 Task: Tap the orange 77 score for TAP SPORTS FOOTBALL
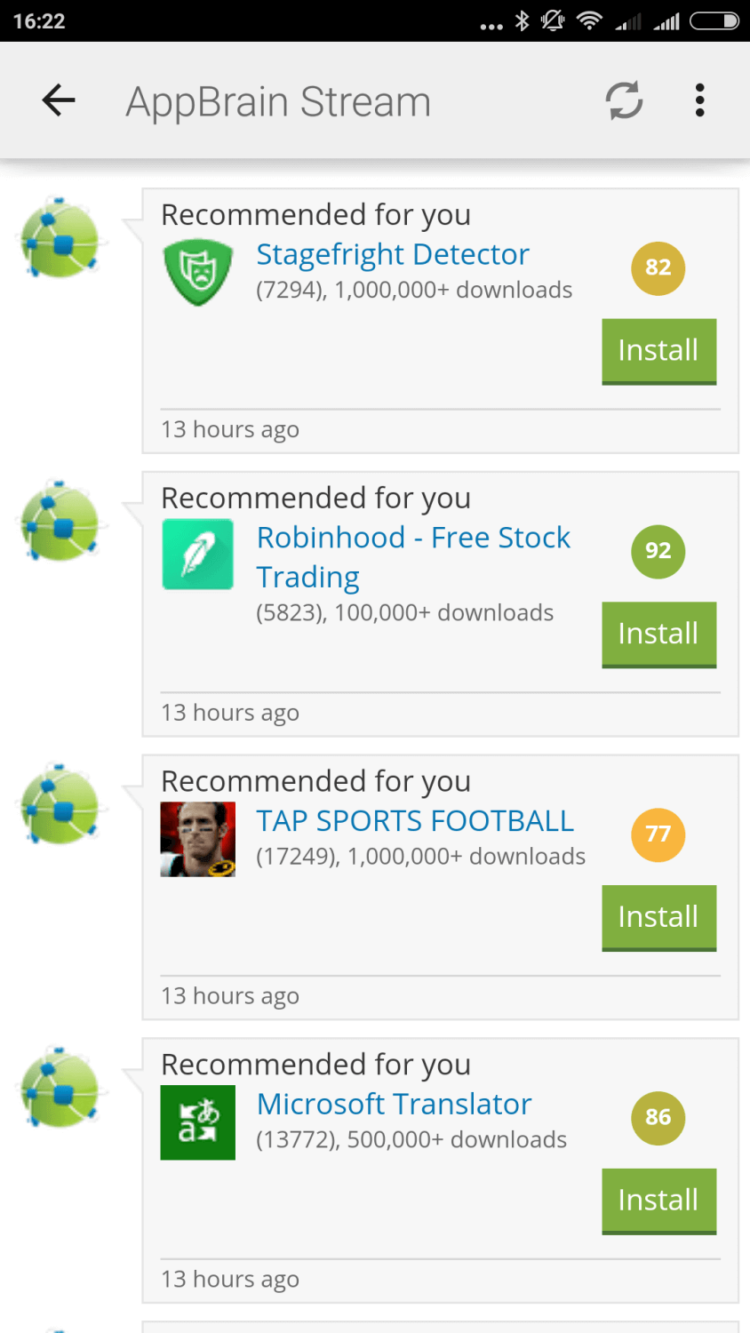click(657, 835)
